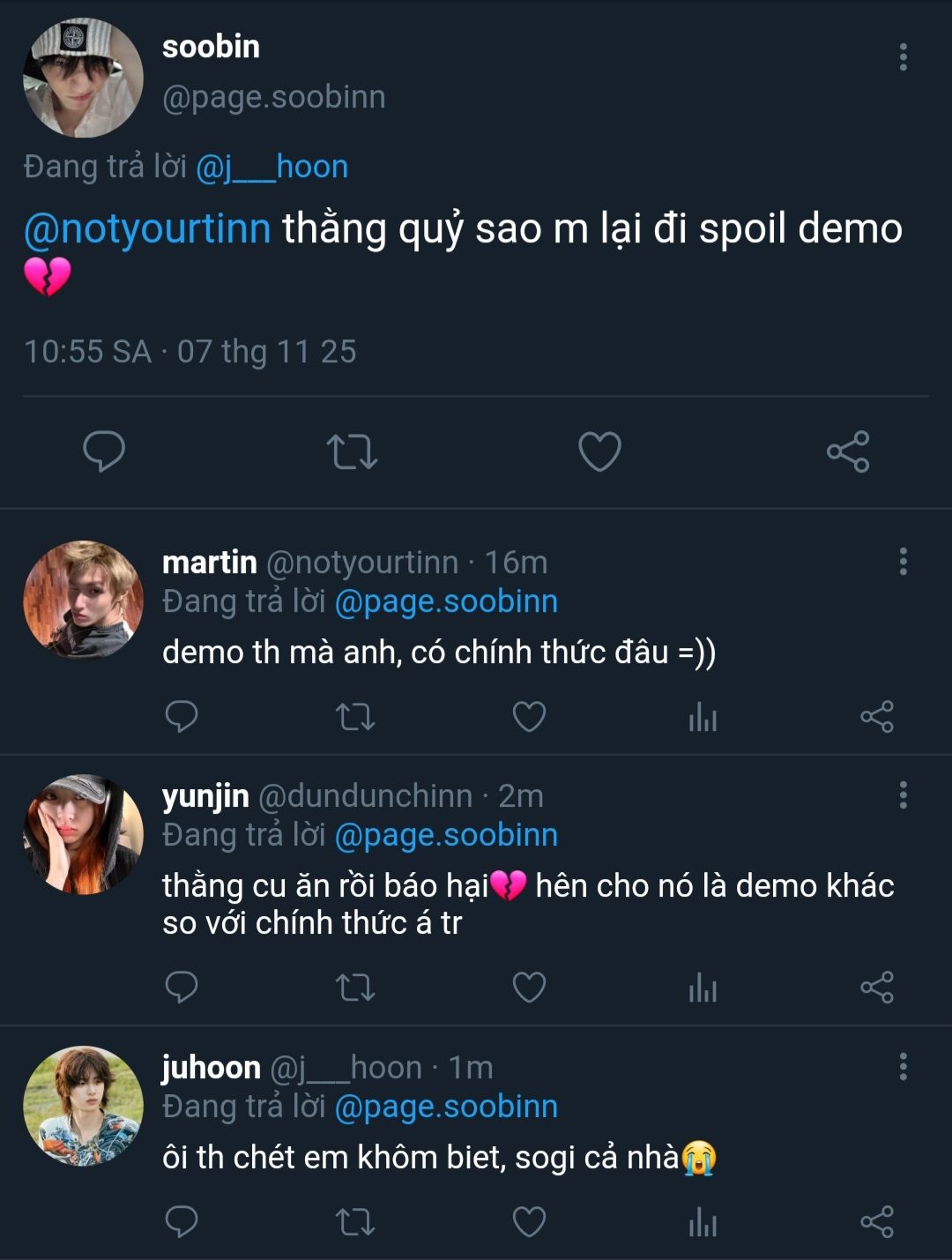Open the @j___hoon link in soobin's post
Image resolution: width=952 pixels, height=1260 pixels.
(x=271, y=167)
